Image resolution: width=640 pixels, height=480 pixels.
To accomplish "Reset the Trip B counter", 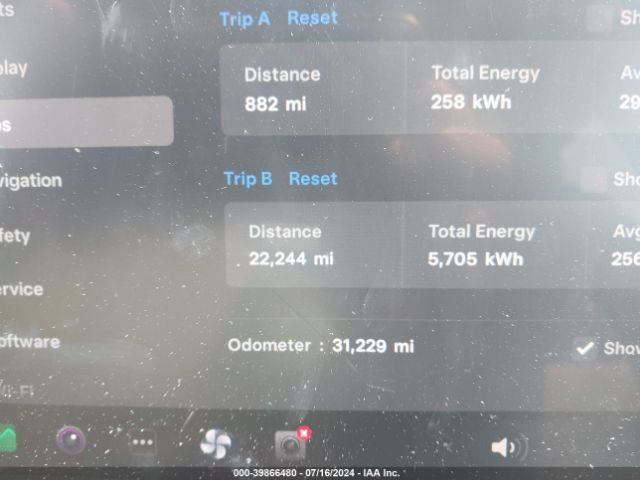I will point(313,178).
